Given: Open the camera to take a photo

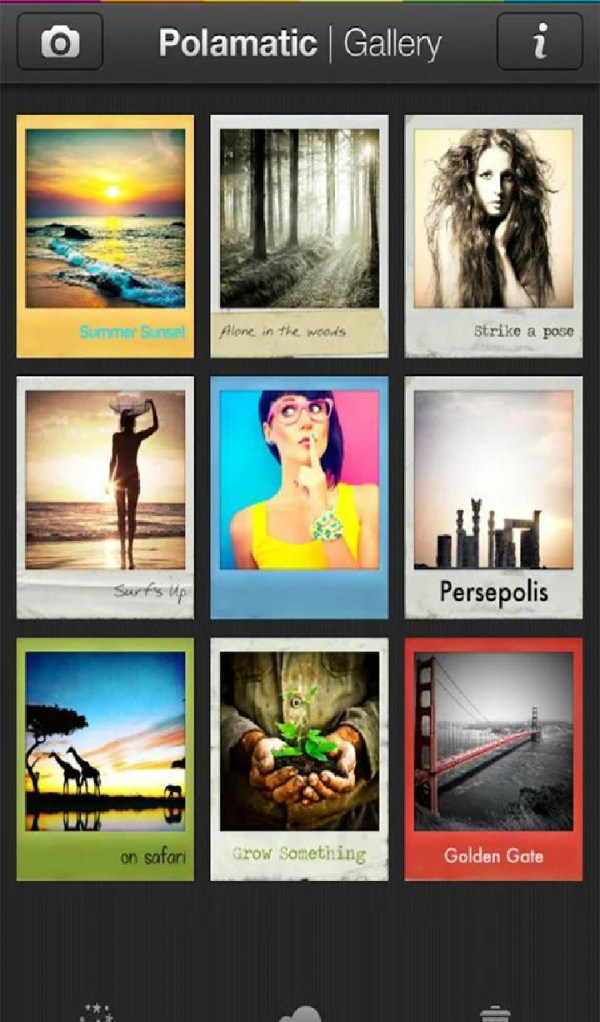Looking at the screenshot, I should (60, 42).
